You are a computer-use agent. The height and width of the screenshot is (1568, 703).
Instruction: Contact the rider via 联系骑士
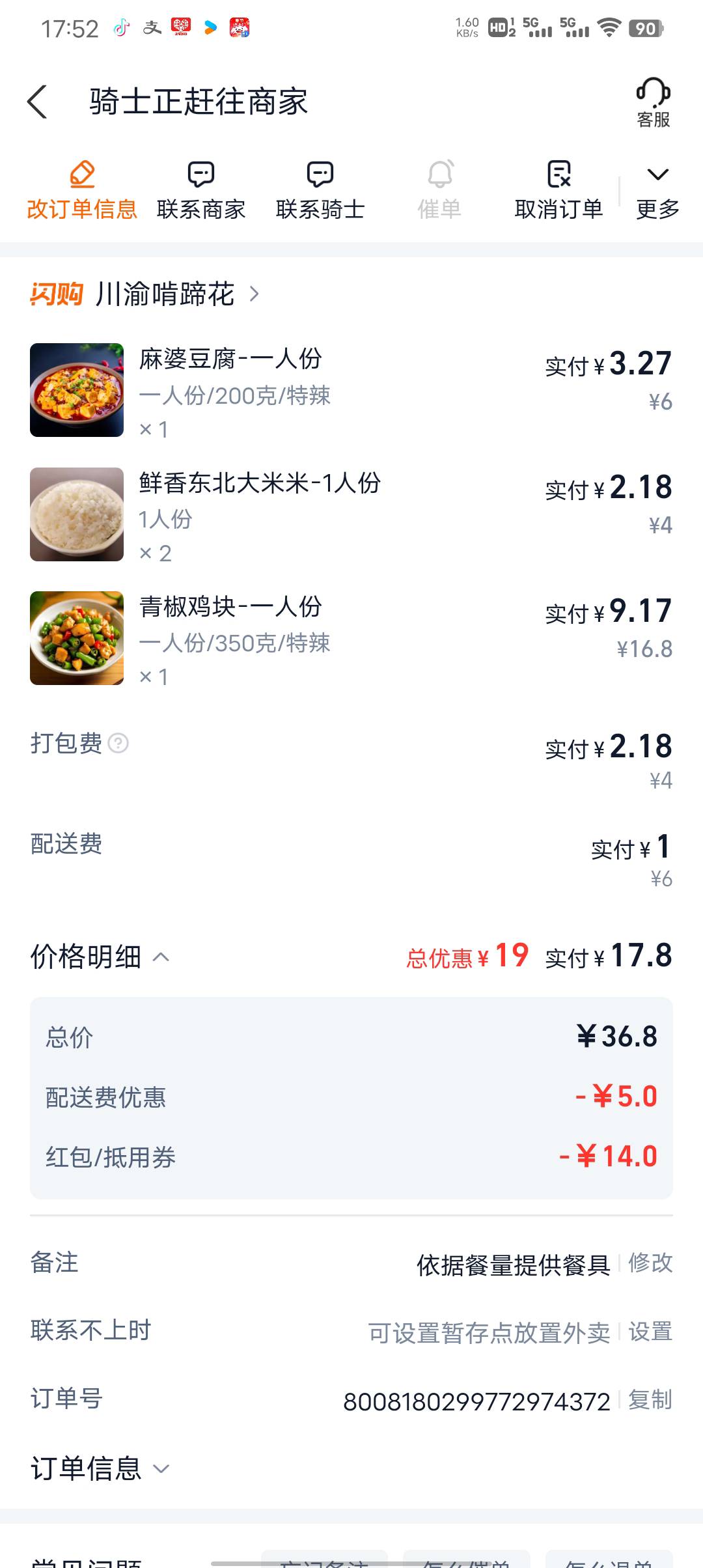point(320,191)
